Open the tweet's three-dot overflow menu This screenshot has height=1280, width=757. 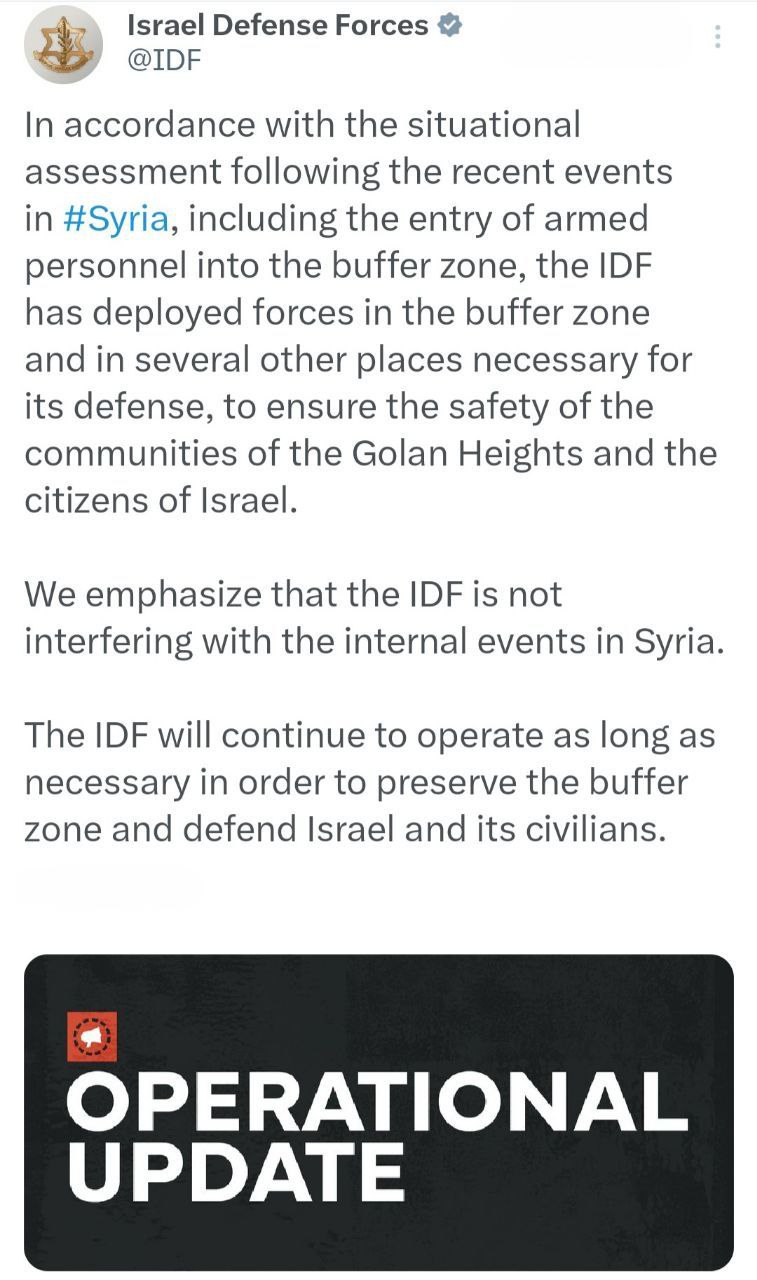[717, 37]
